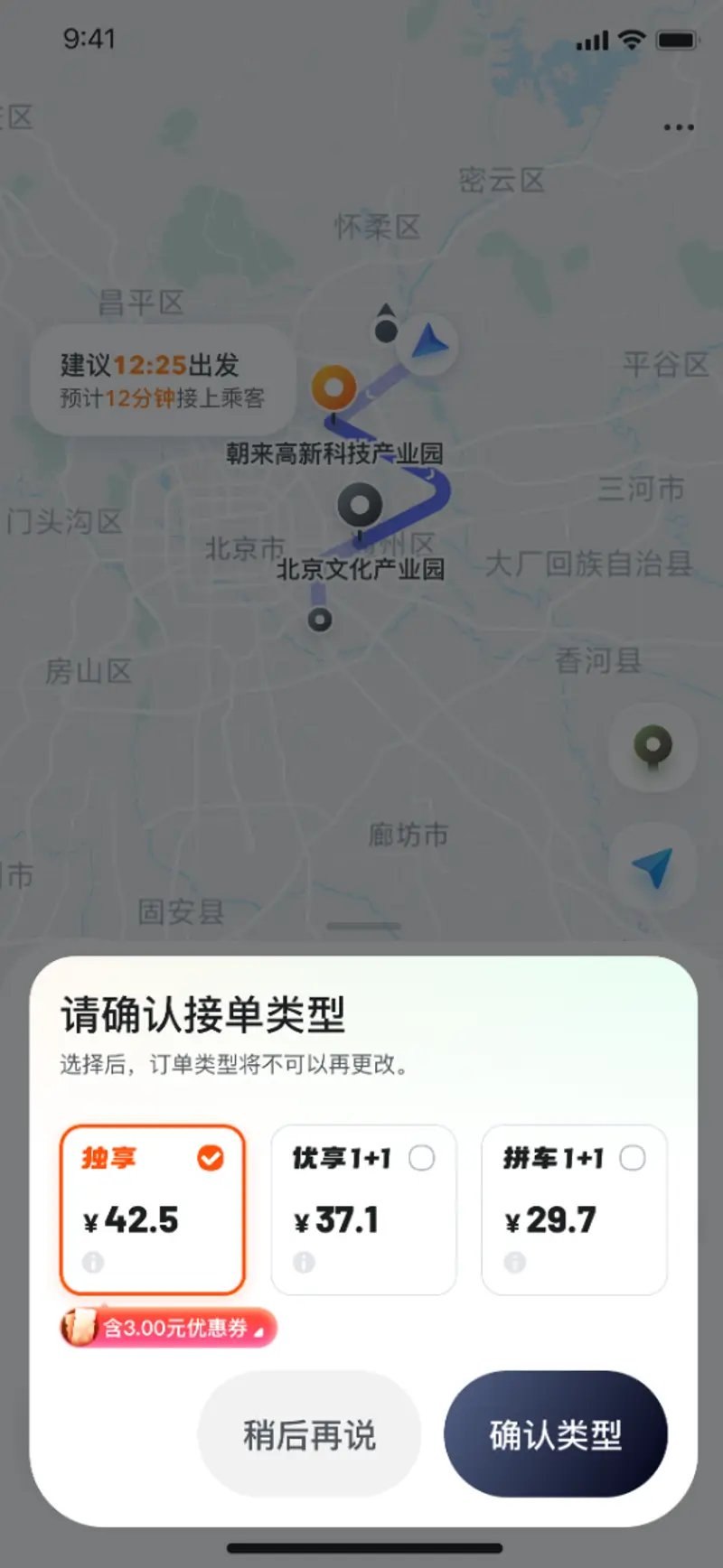Screen dimensions: 723x1568
Task: Select the 优享1+1 order type
Action: 363,1209
